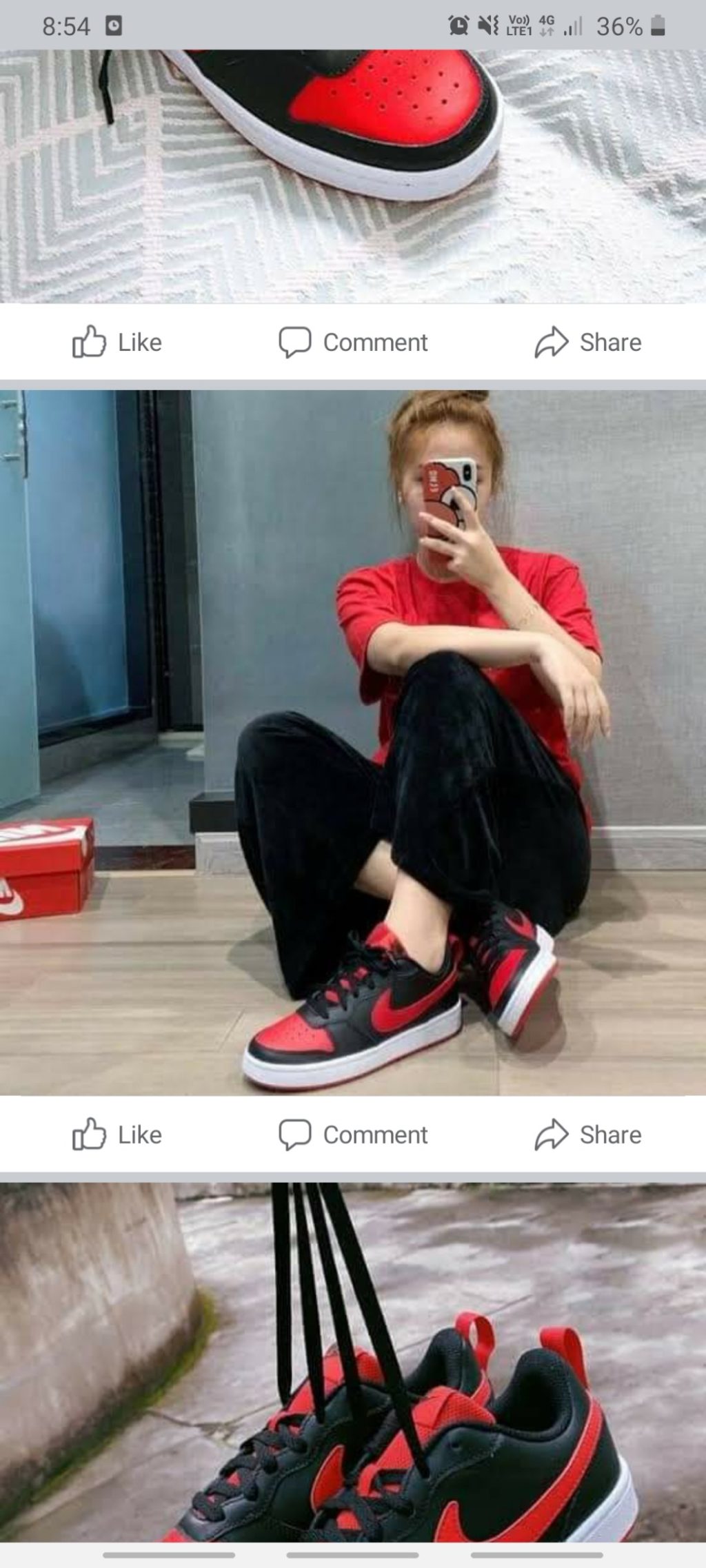706x1568 pixels.
Task: Open the close-up shoe toe photo
Action: click(x=353, y=176)
